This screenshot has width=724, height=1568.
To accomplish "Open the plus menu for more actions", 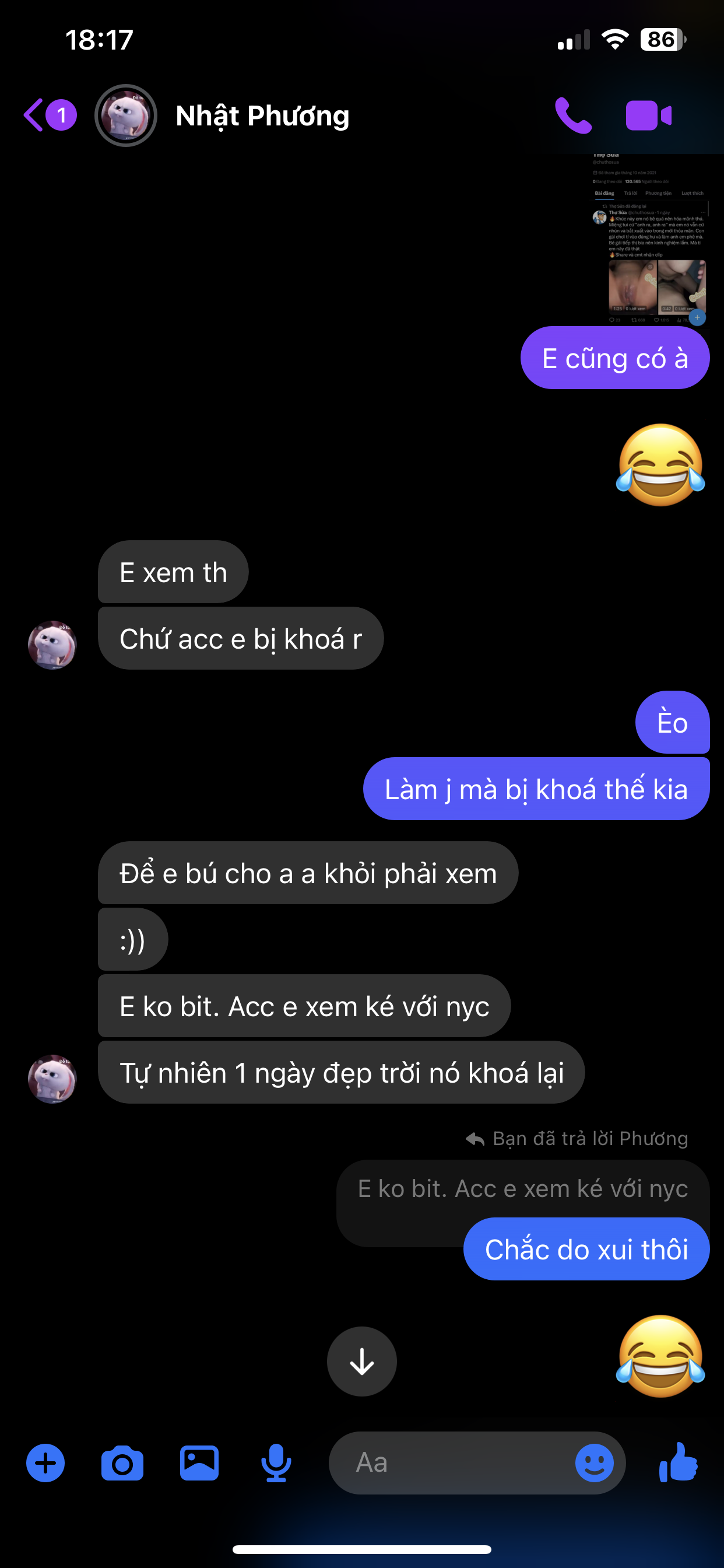I will pyautogui.click(x=45, y=1462).
